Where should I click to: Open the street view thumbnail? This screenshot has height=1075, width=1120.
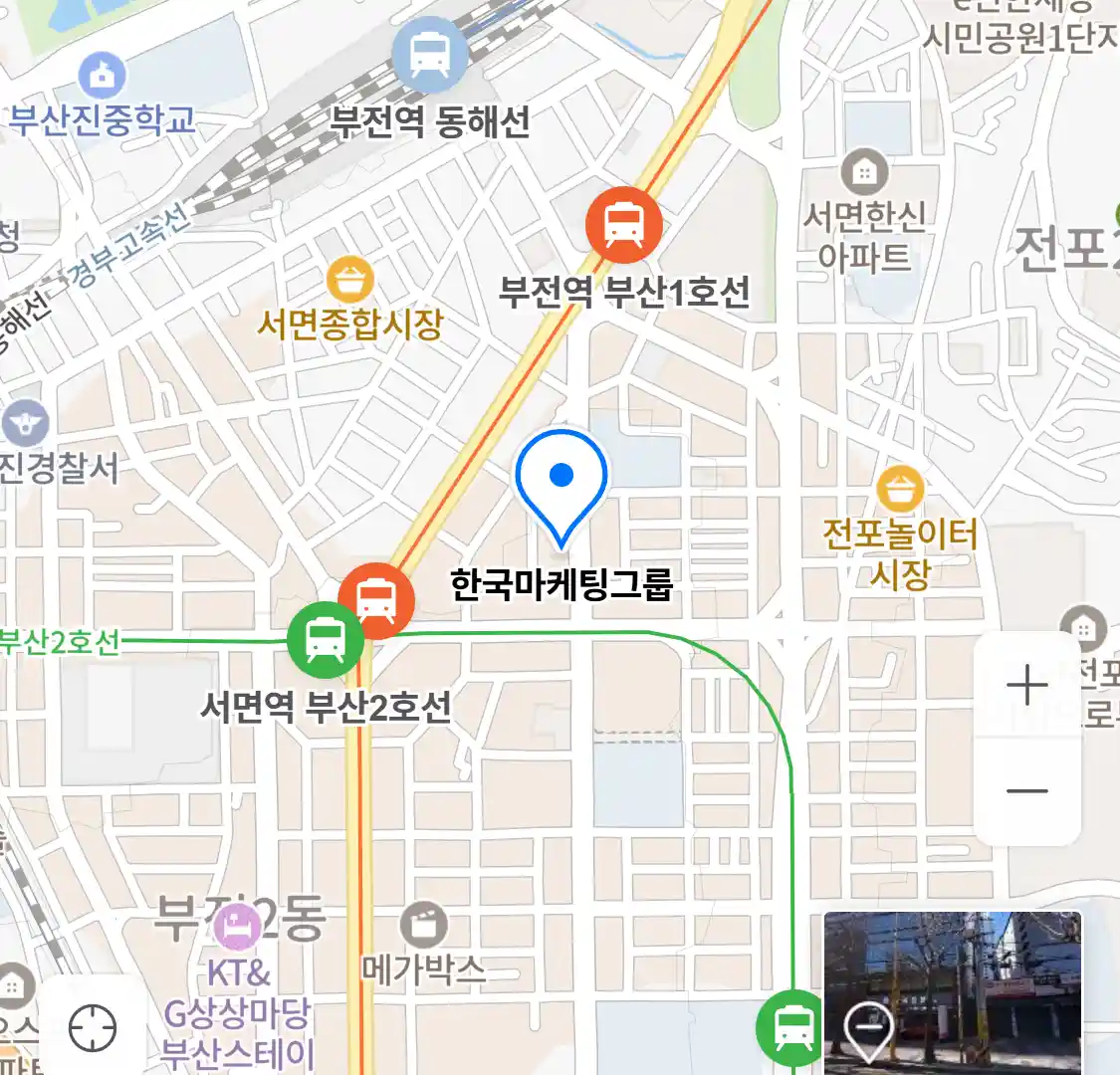click(x=953, y=992)
